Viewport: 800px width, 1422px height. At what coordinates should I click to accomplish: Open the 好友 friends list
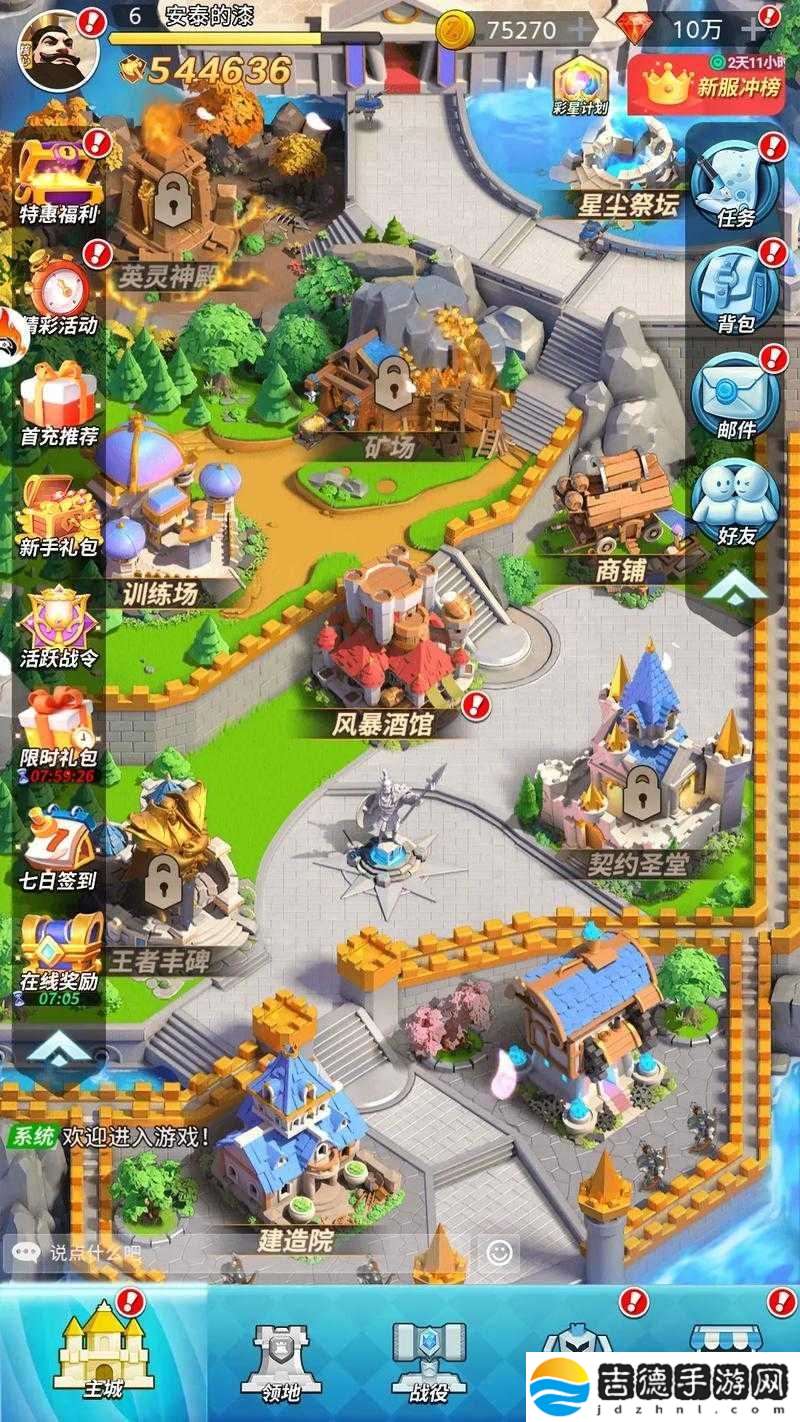point(735,503)
